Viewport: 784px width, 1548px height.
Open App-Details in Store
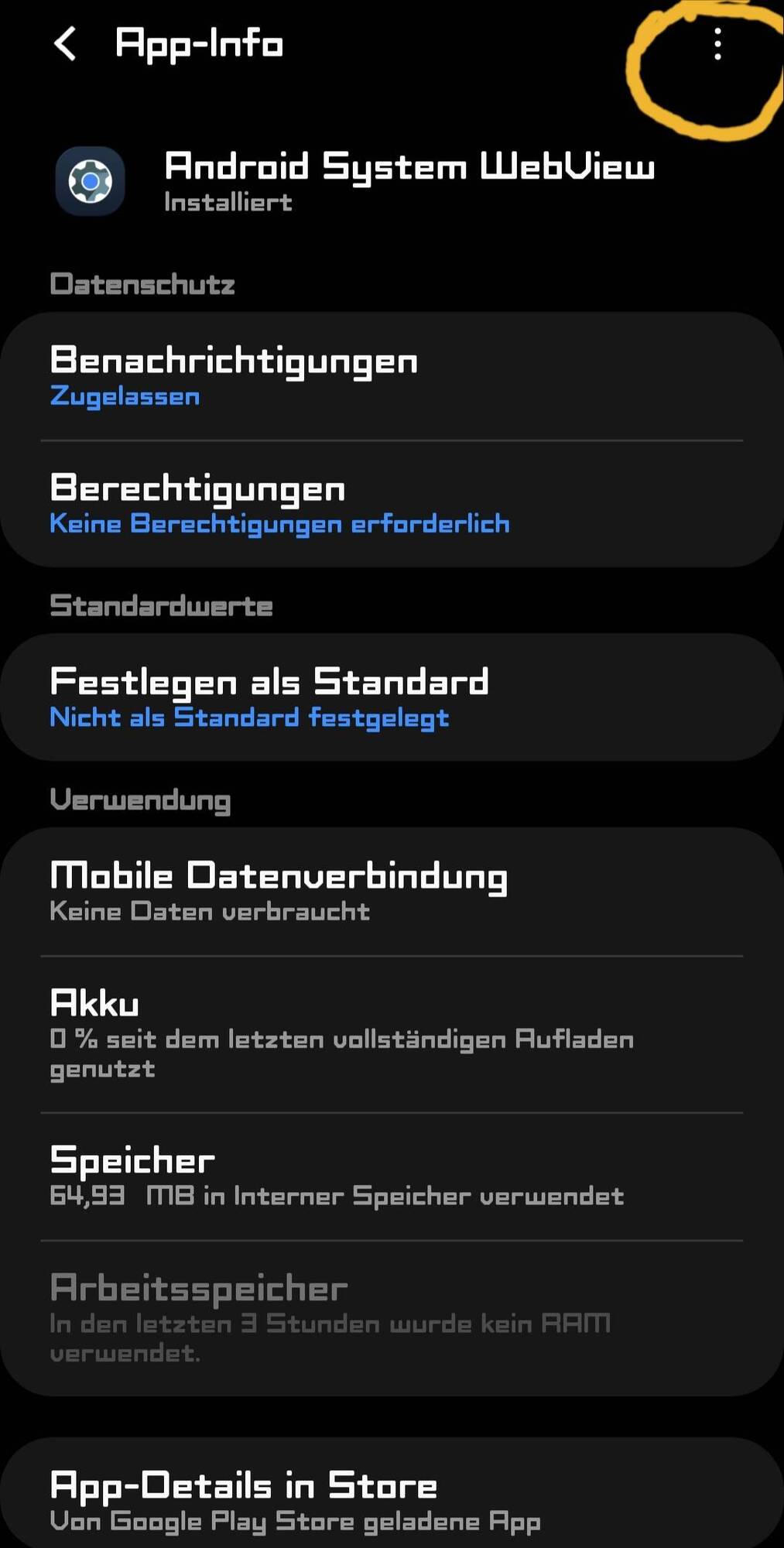click(392, 1500)
